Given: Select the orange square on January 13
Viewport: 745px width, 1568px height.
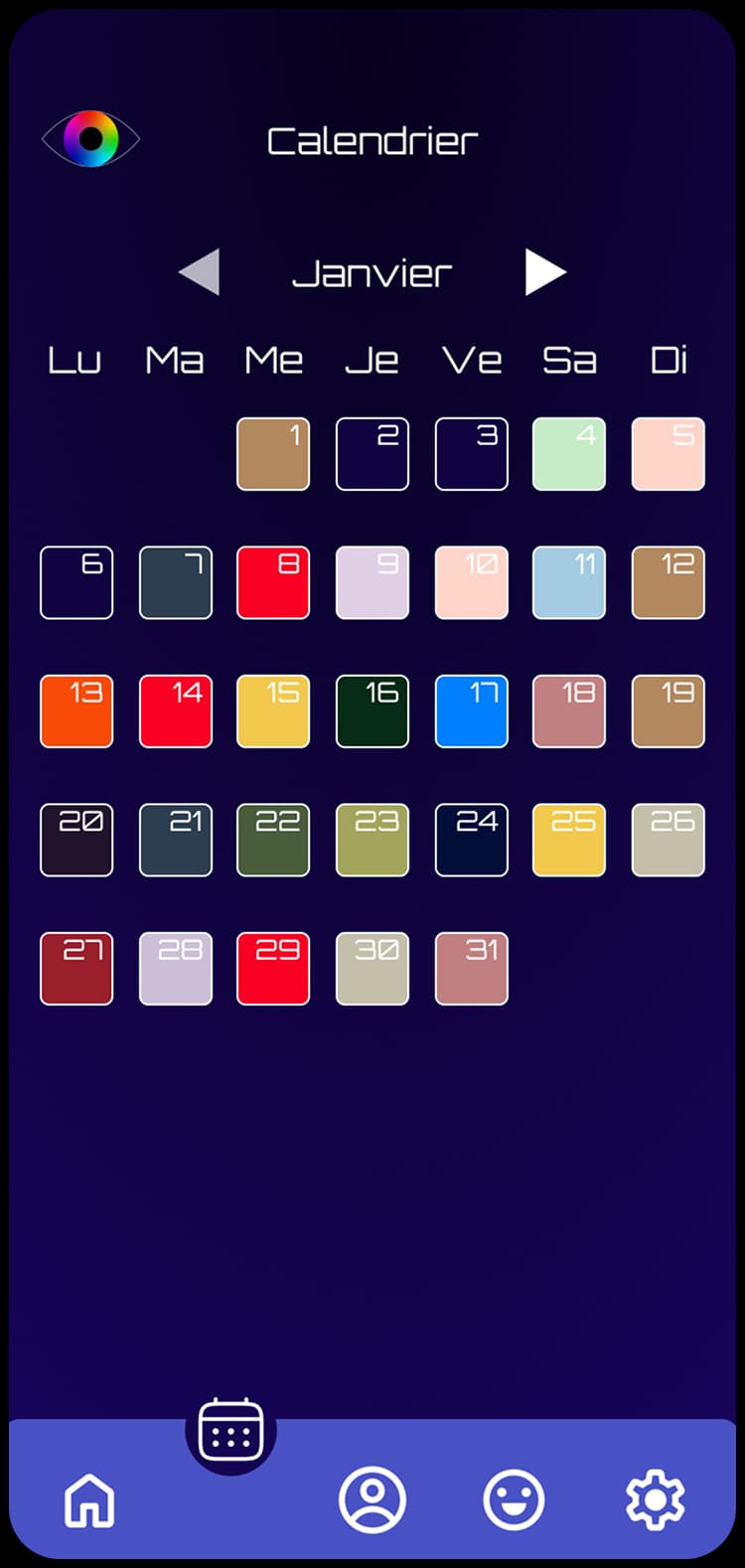Looking at the screenshot, I should (76, 710).
